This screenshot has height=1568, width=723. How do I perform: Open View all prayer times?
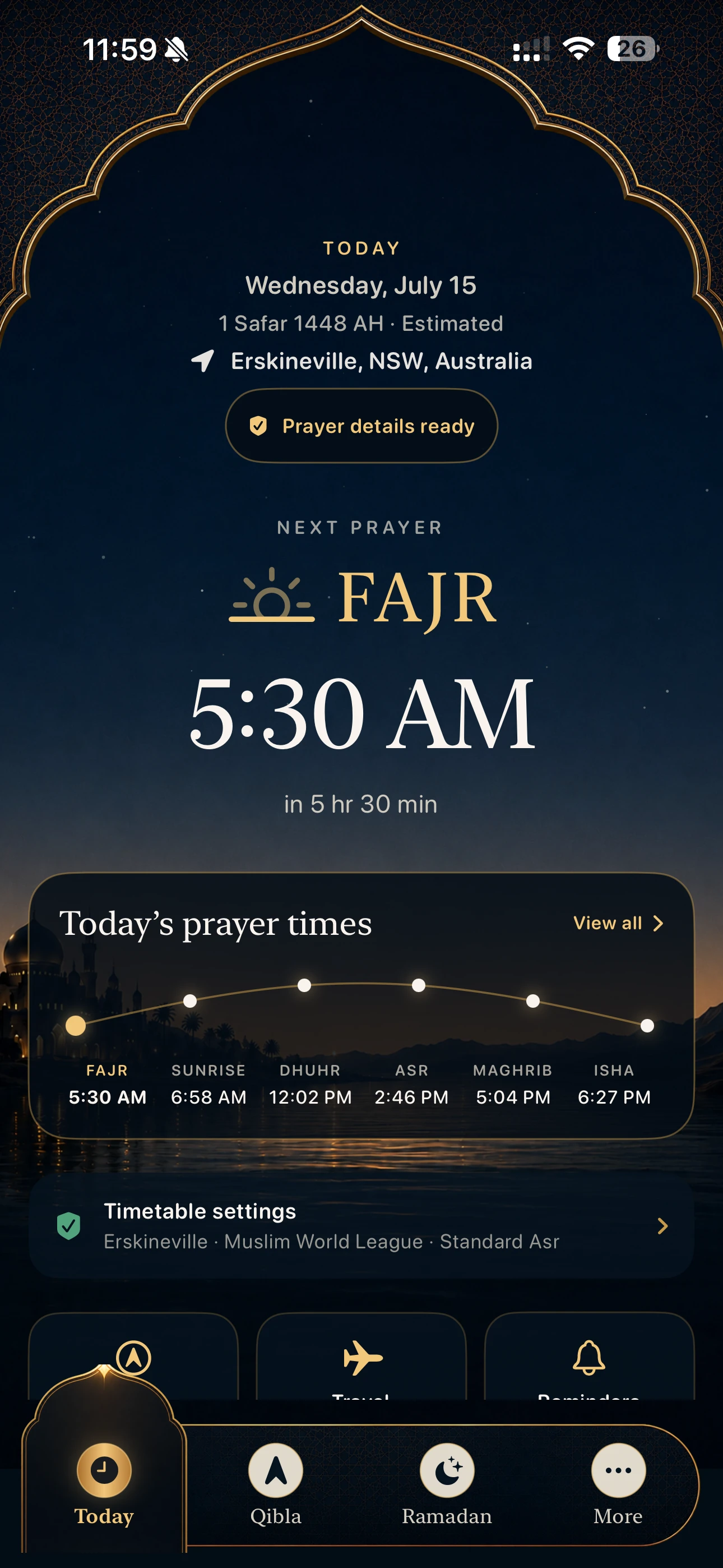coord(618,923)
